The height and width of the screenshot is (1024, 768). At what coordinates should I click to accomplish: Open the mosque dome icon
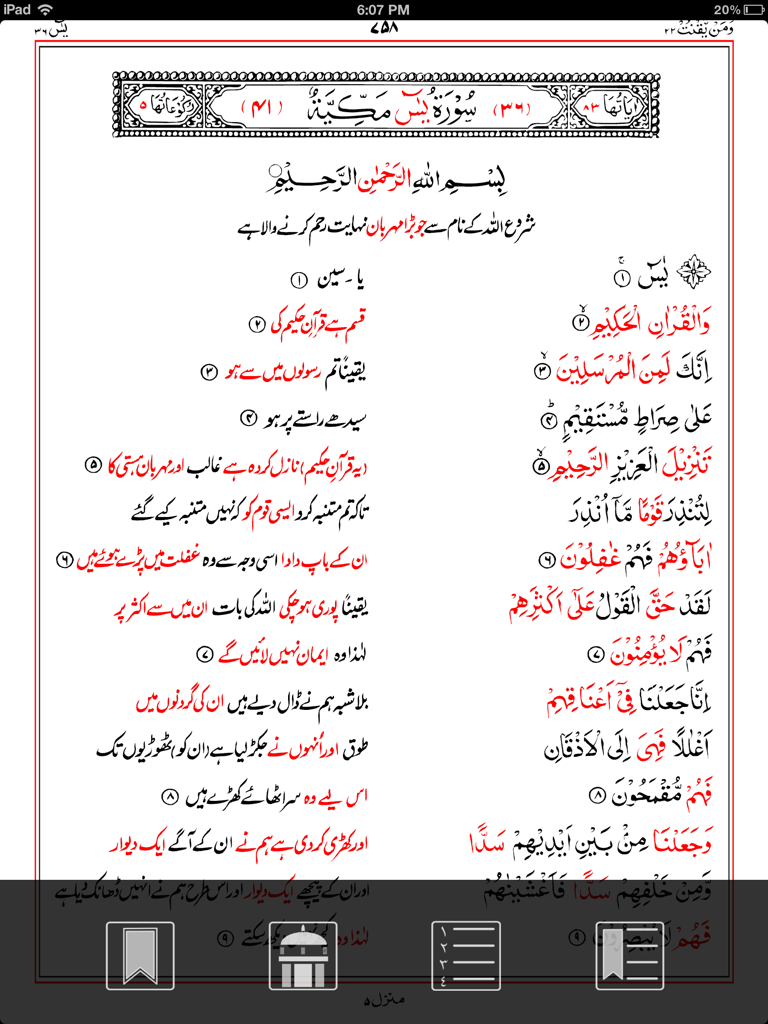coord(303,956)
